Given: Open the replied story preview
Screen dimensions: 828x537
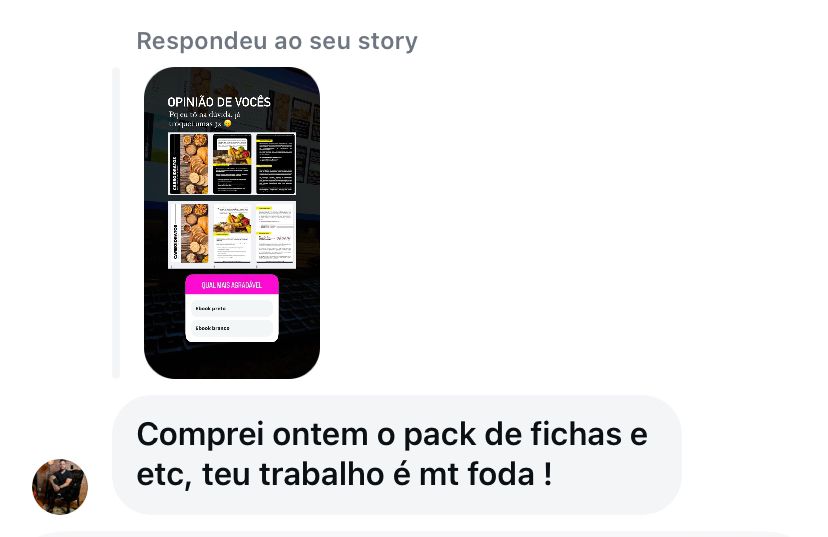Looking at the screenshot, I should [231, 222].
